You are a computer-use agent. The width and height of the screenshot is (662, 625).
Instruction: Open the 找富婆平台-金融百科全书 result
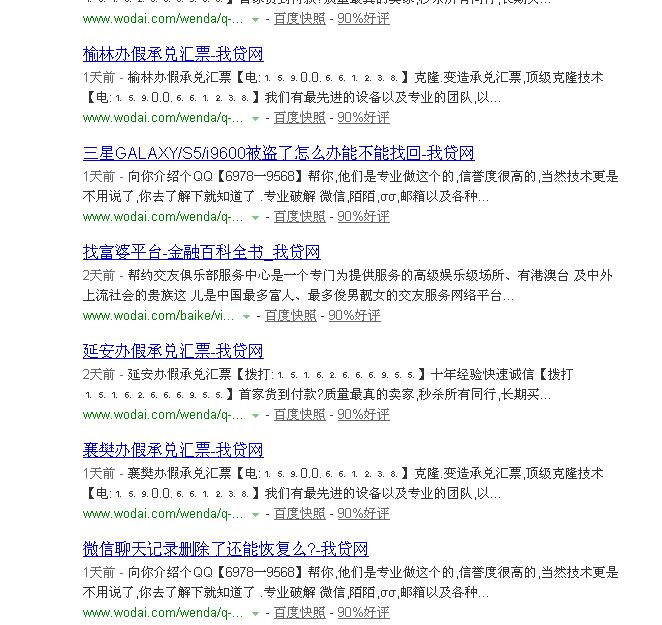pos(201,252)
